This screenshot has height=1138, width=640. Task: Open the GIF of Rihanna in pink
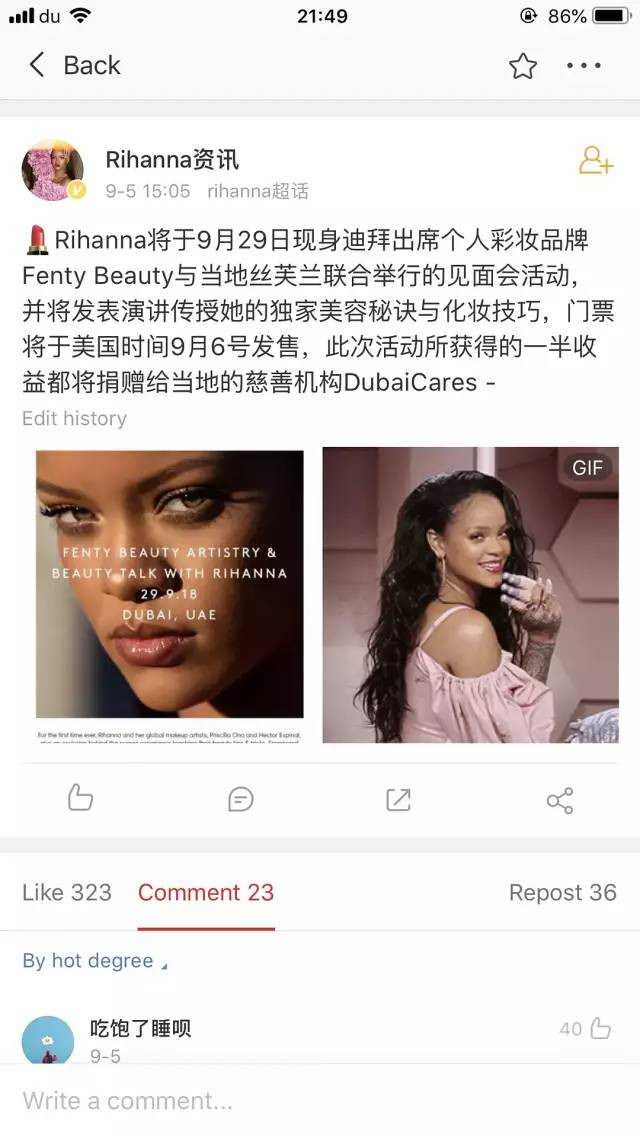click(x=470, y=594)
